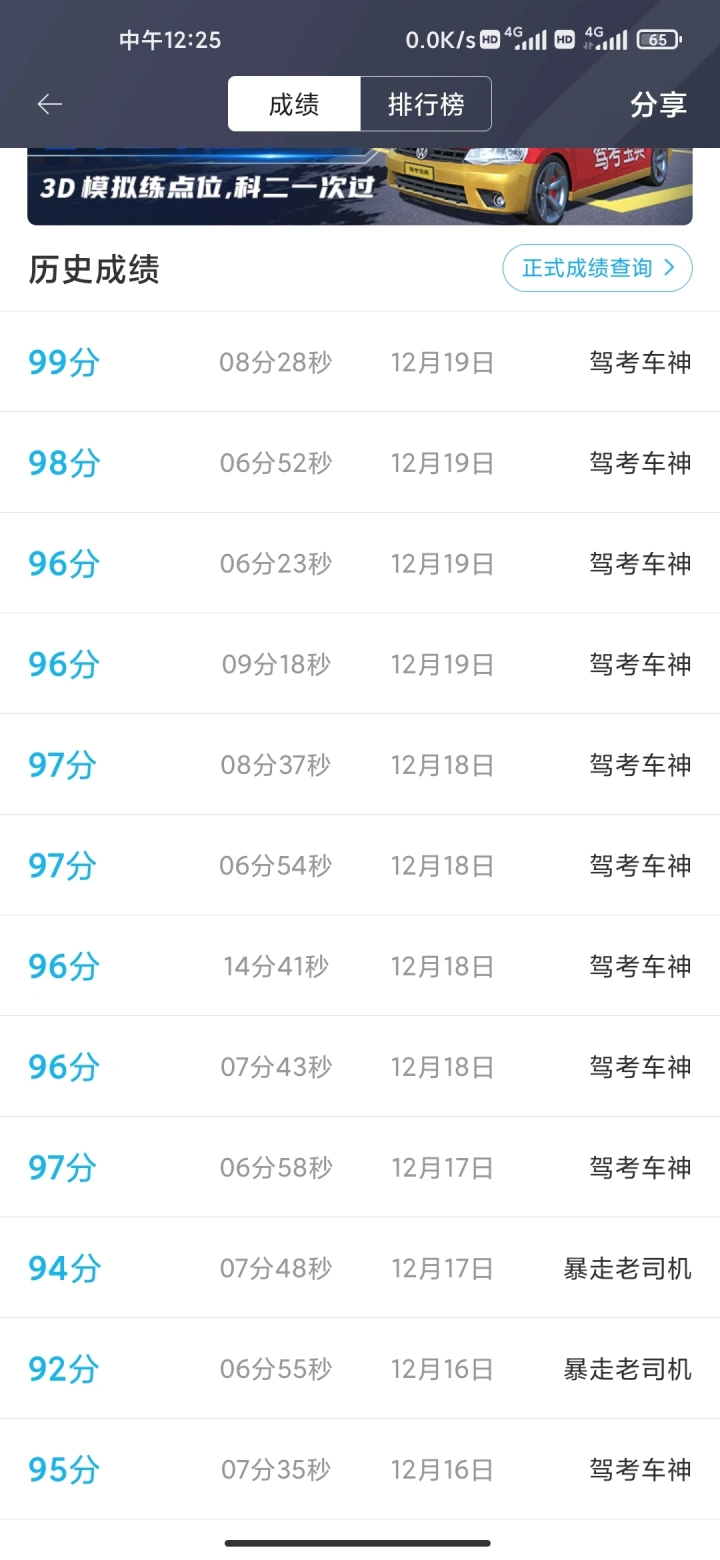This screenshot has width=720, height=1560.
Task: Open 正式成绩查询 link
Action: 597,268
